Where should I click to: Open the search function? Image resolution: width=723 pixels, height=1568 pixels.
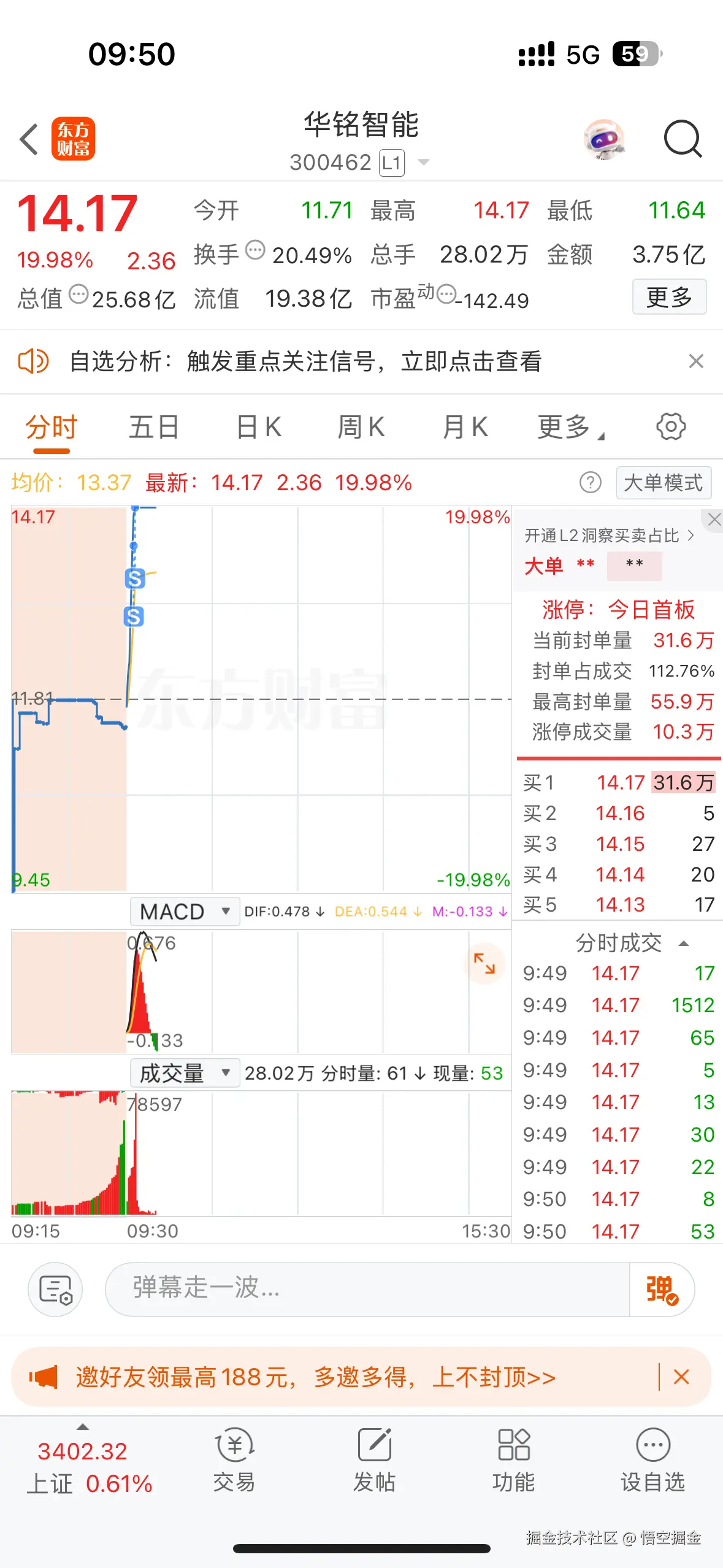[683, 139]
